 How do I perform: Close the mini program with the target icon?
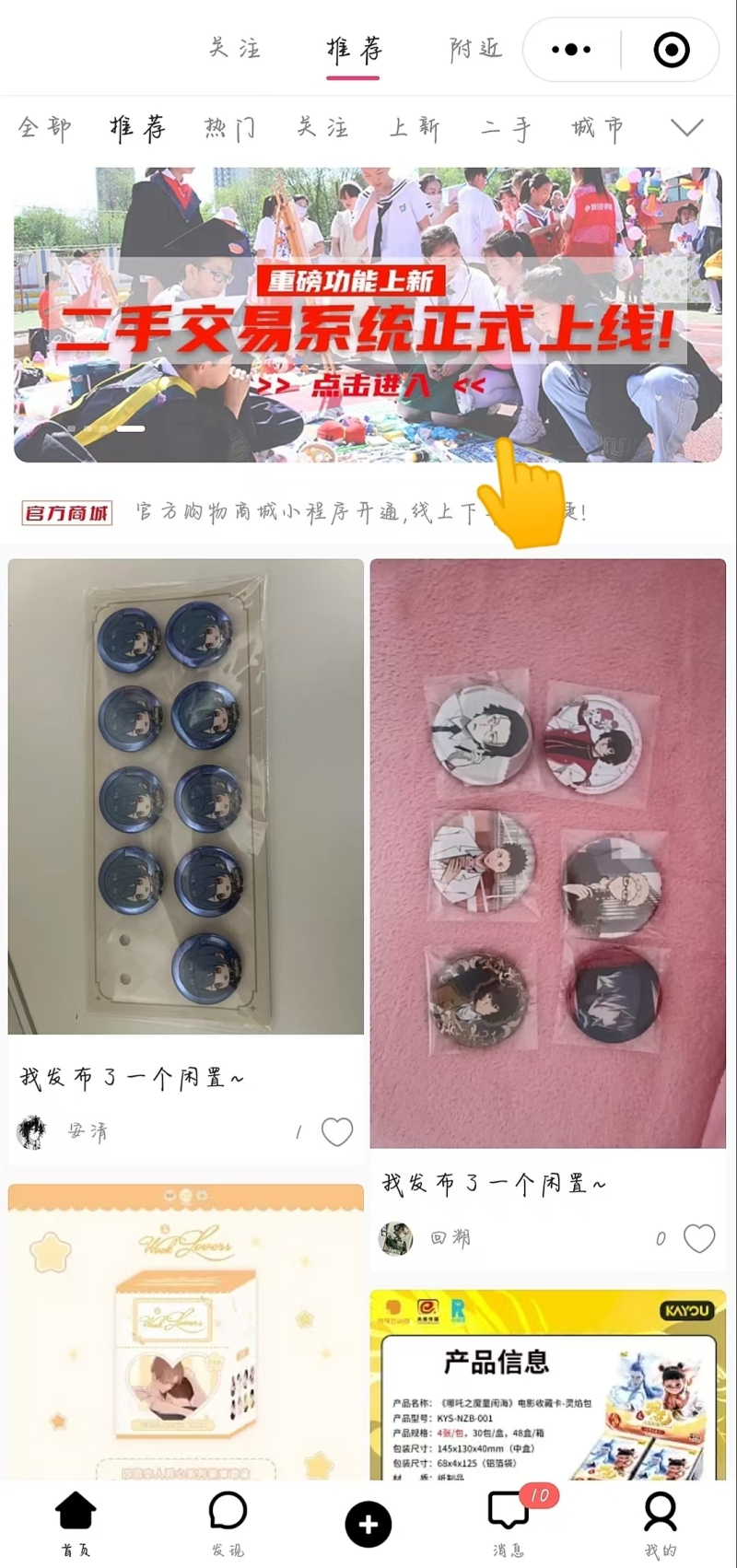[672, 50]
